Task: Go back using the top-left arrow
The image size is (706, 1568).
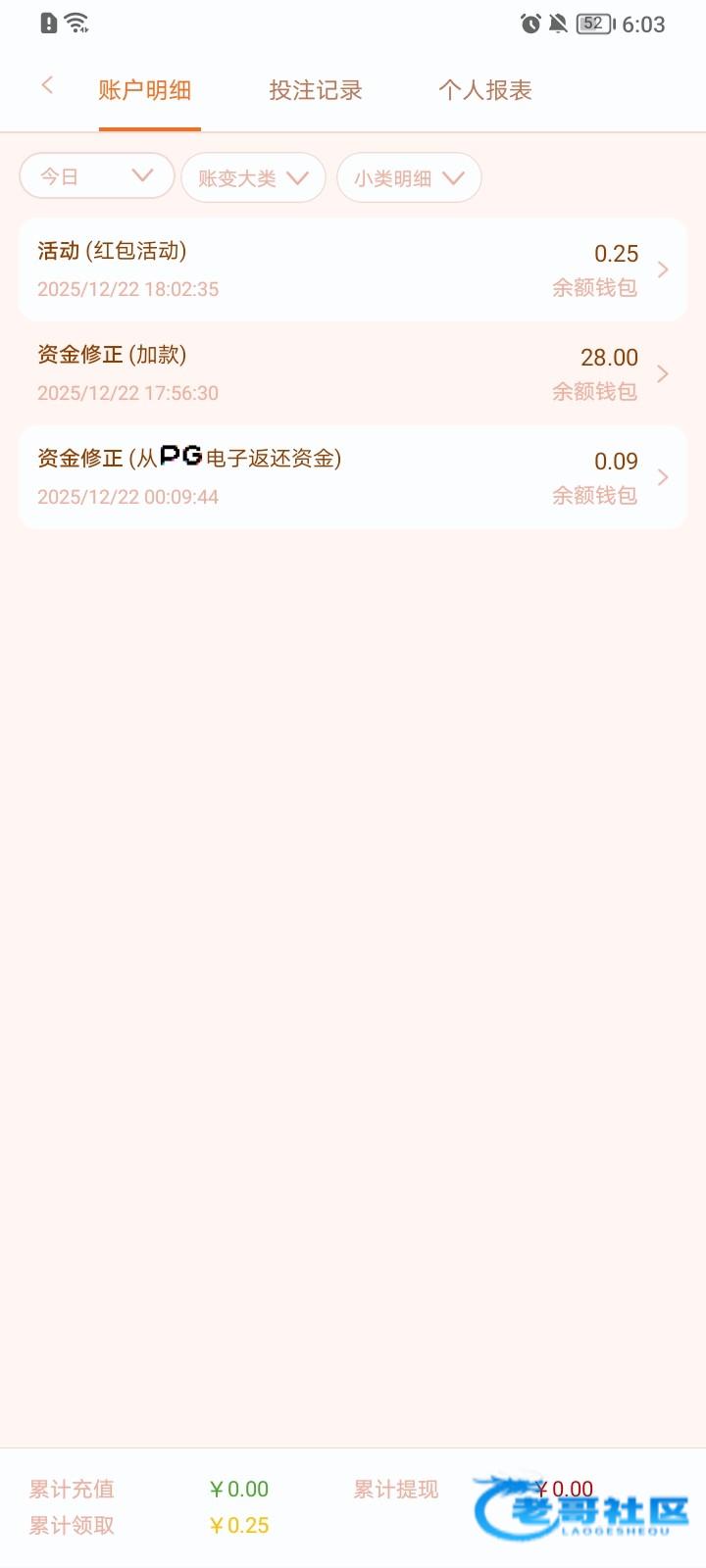Action: coord(46,86)
